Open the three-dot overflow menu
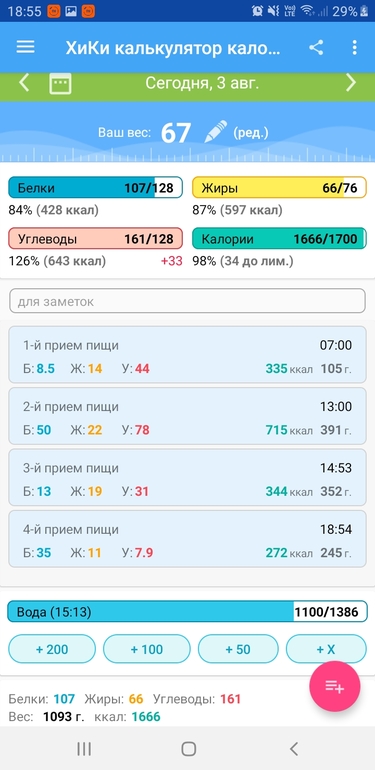Screen dimensions: 375x770 [354, 48]
